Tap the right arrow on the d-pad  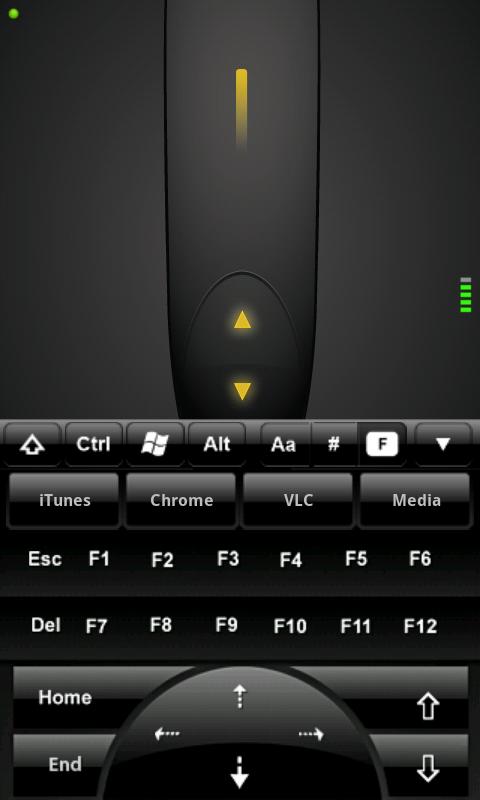311,734
